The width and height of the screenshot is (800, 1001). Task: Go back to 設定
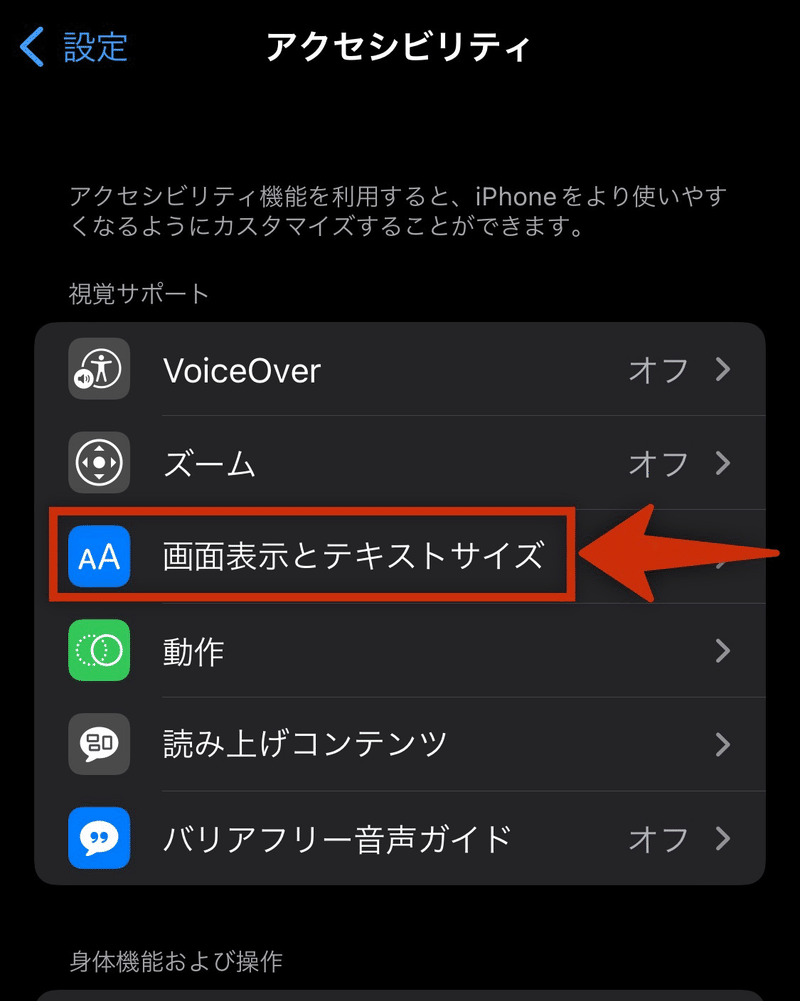[75, 47]
